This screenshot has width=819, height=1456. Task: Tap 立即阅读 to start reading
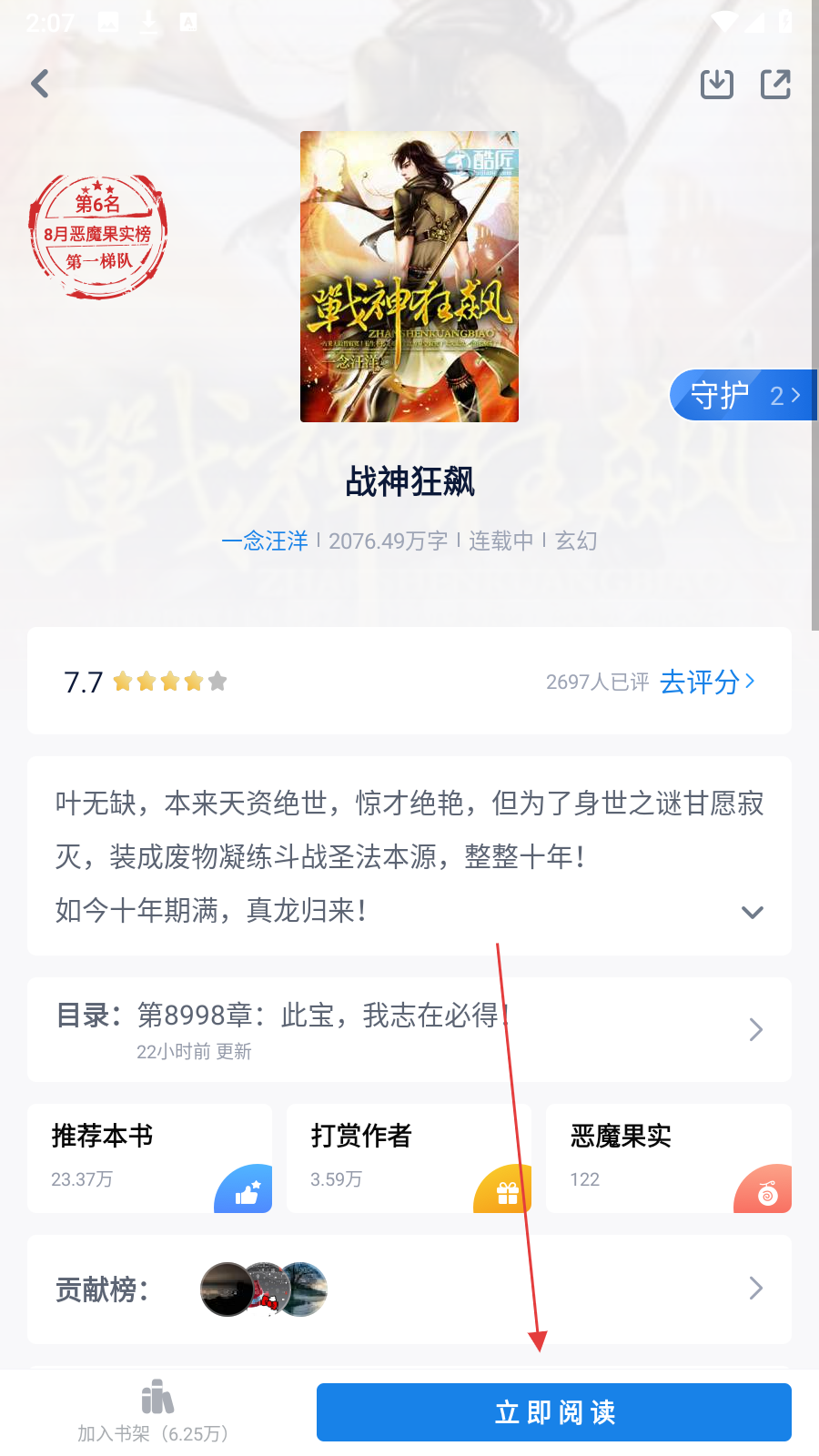(x=553, y=1412)
